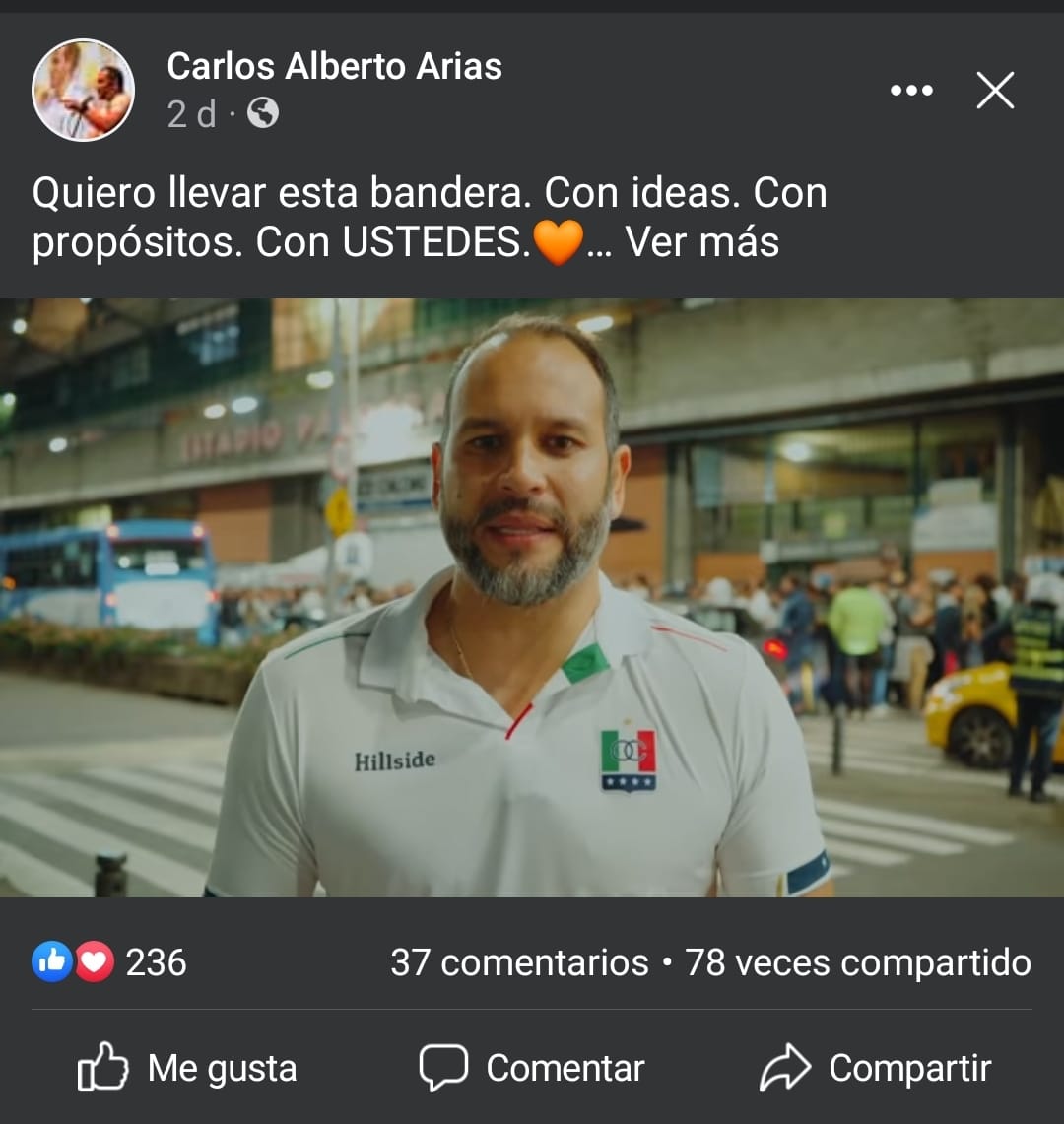
Task: Share the post with Compartir
Action: click(x=875, y=1068)
